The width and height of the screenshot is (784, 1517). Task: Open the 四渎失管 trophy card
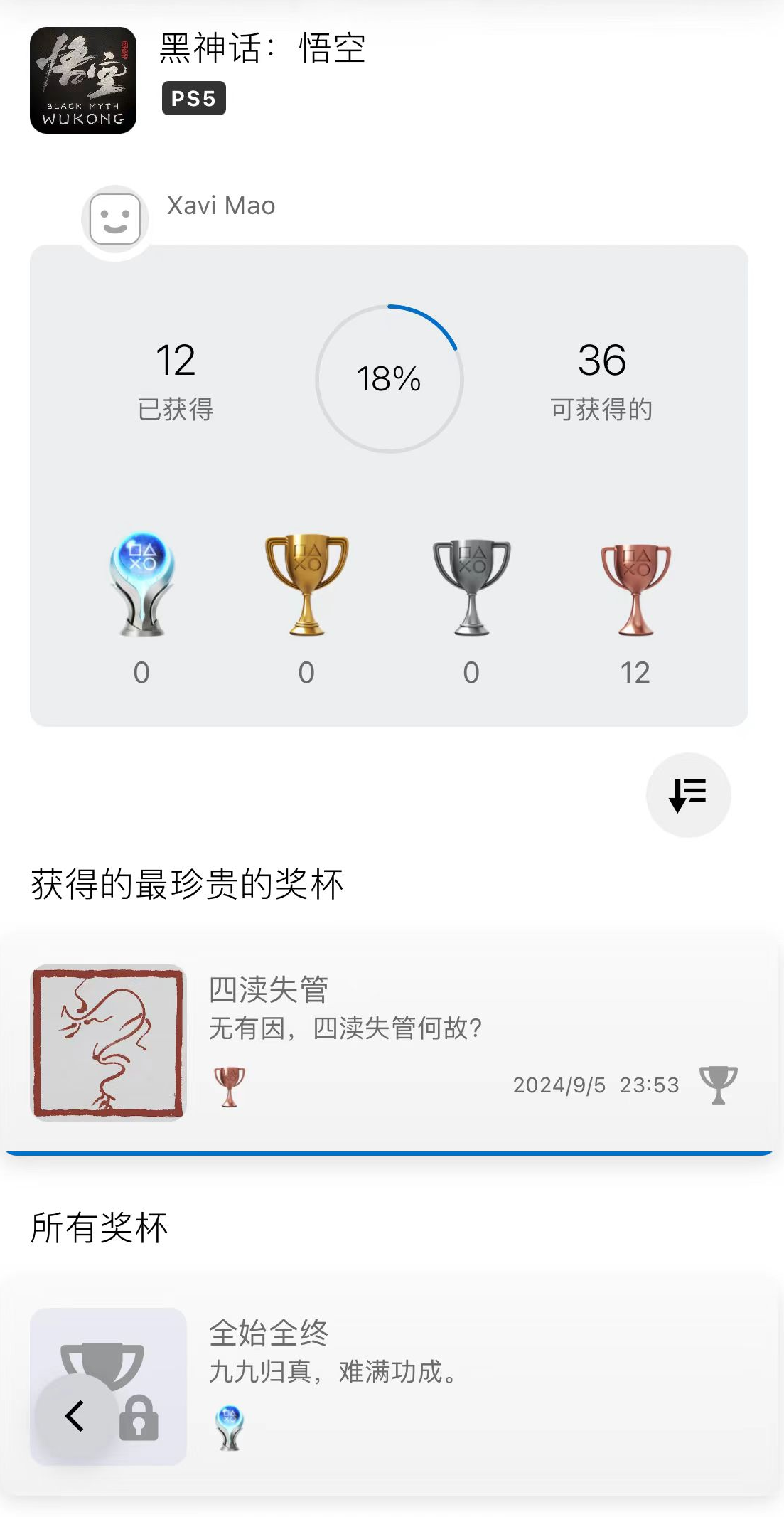[x=390, y=1042]
